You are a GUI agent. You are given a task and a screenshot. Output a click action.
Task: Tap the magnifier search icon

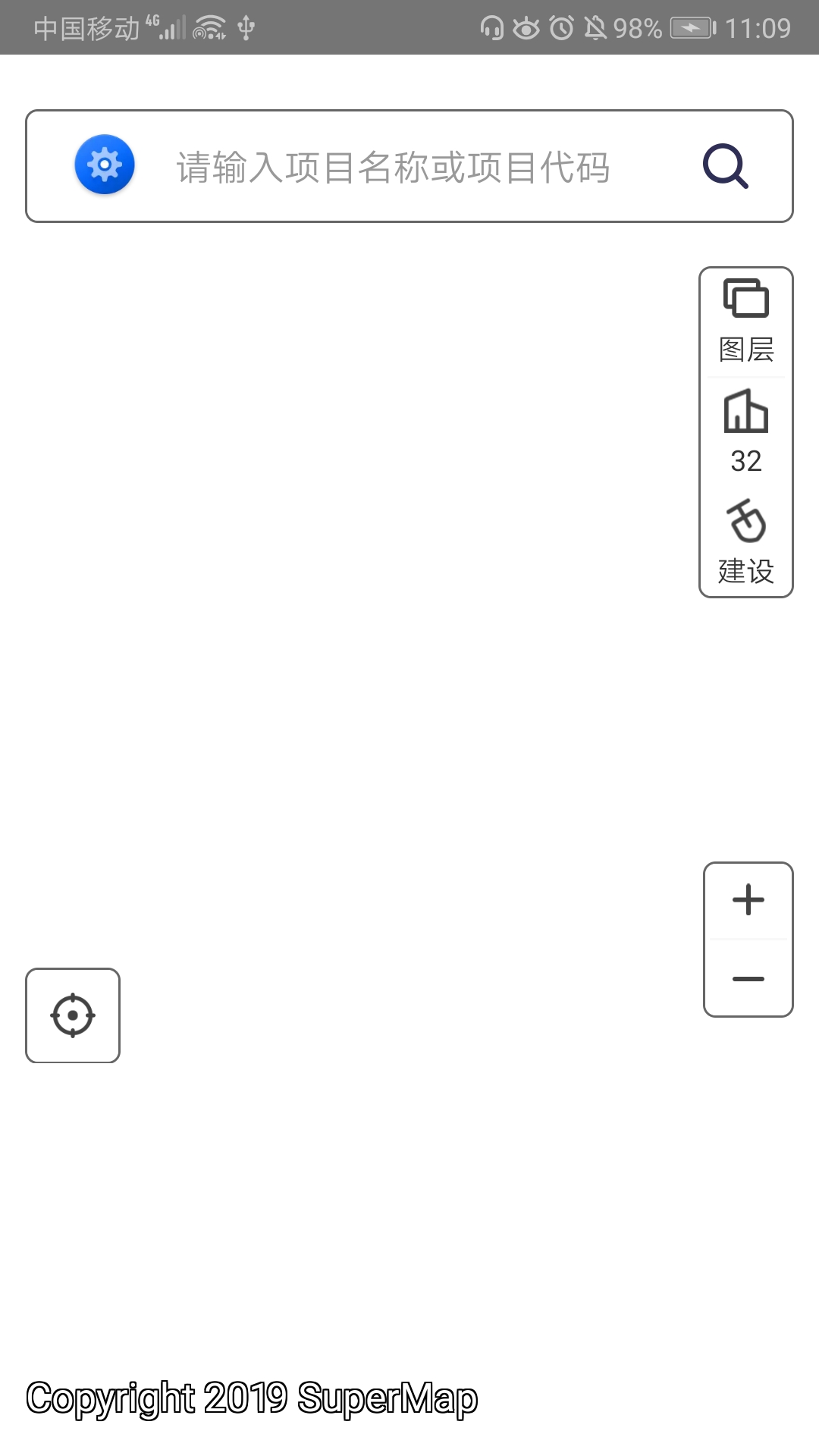tap(726, 166)
